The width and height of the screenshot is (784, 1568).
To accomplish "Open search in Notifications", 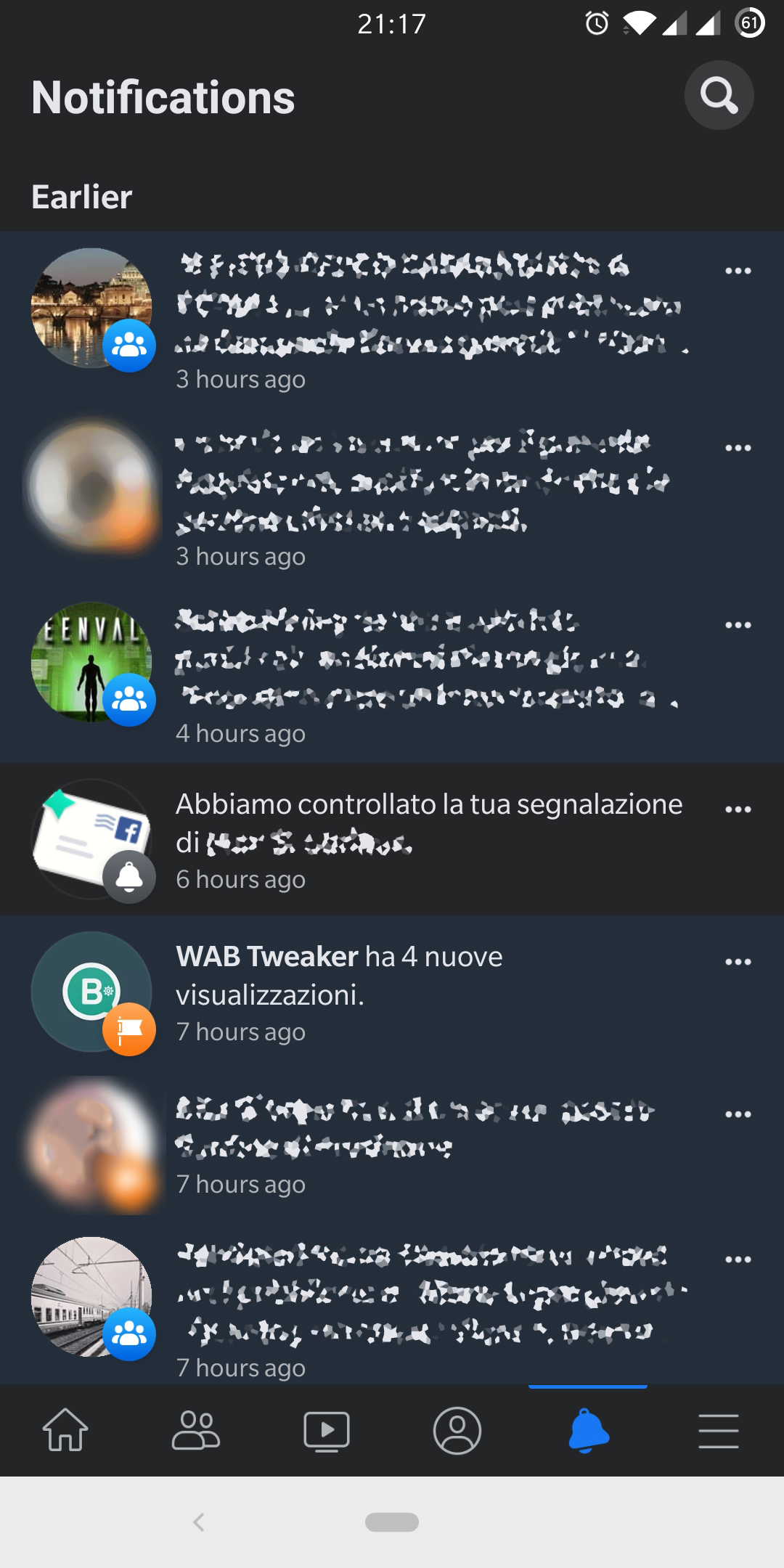I will click(x=719, y=95).
